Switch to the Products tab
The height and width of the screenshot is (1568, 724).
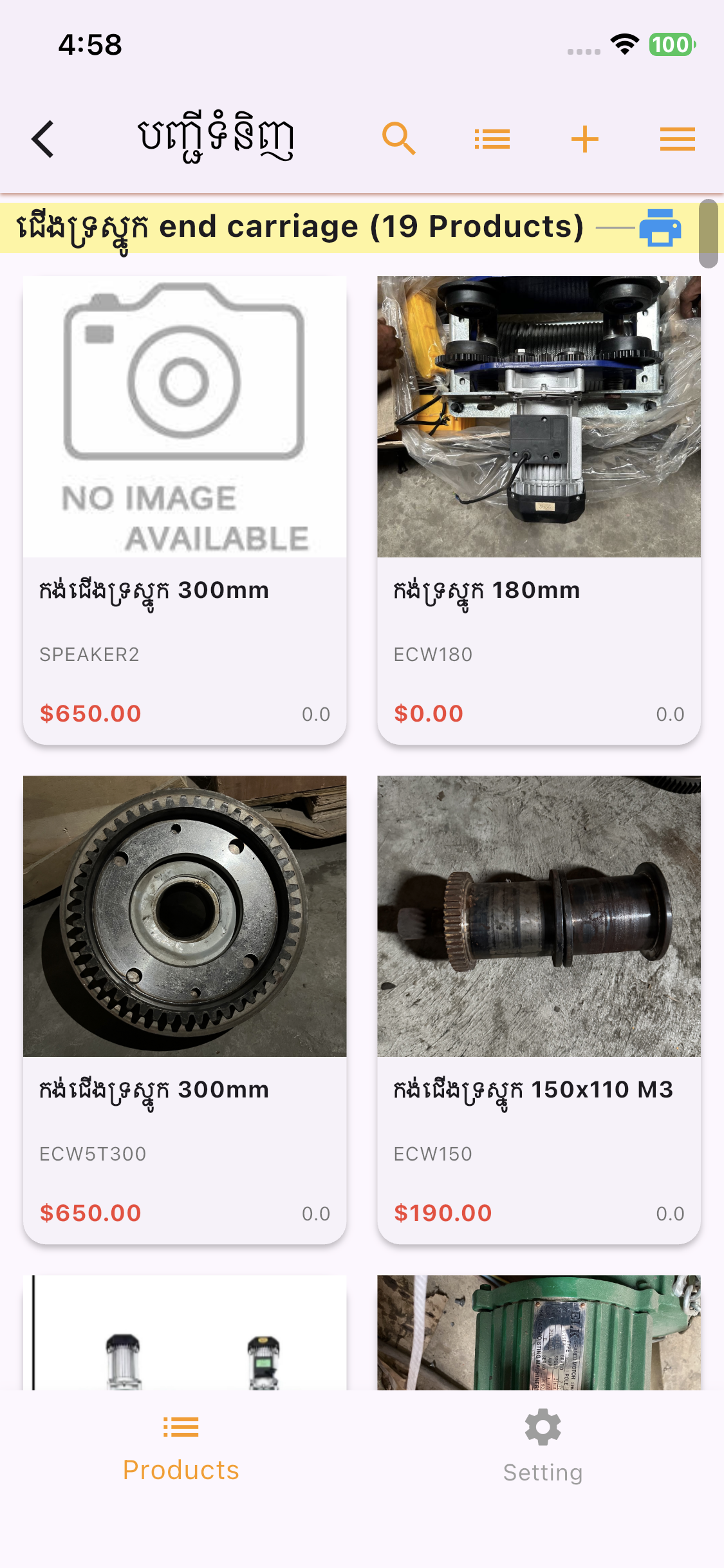[181, 1448]
